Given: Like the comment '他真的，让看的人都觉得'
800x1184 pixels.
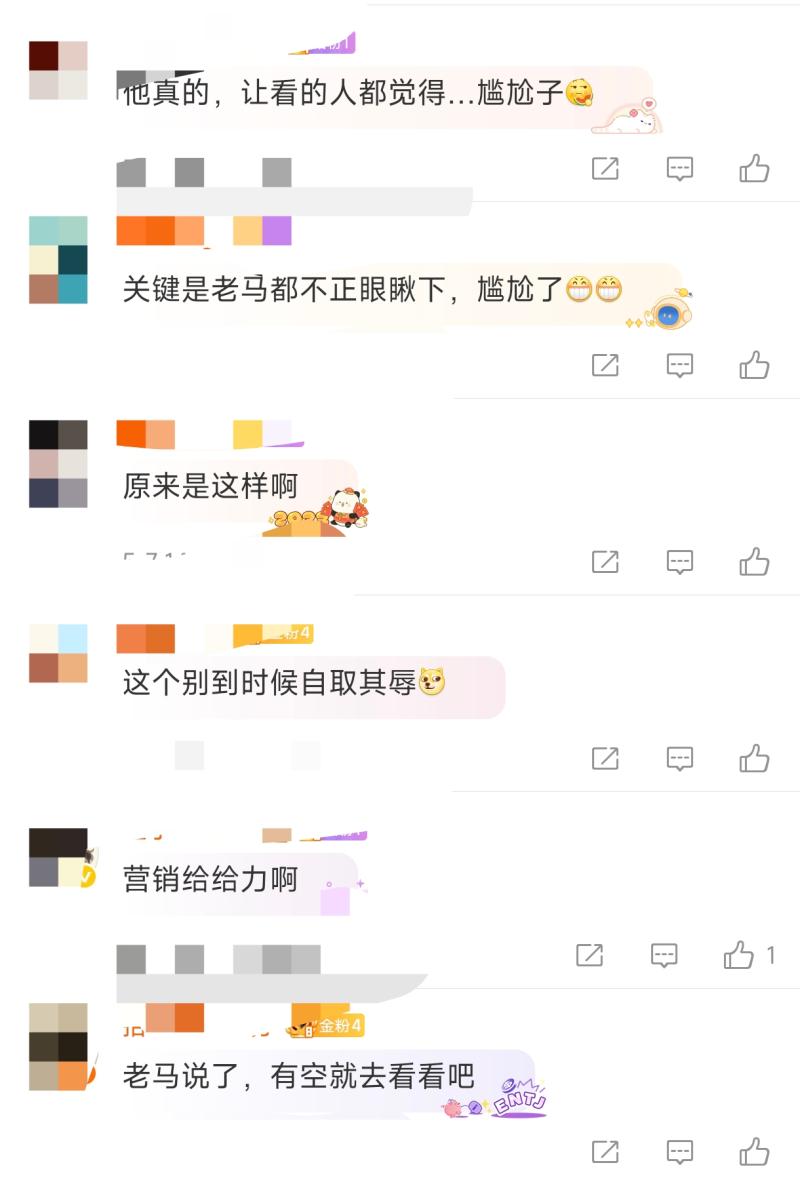Looking at the screenshot, I should point(754,169).
